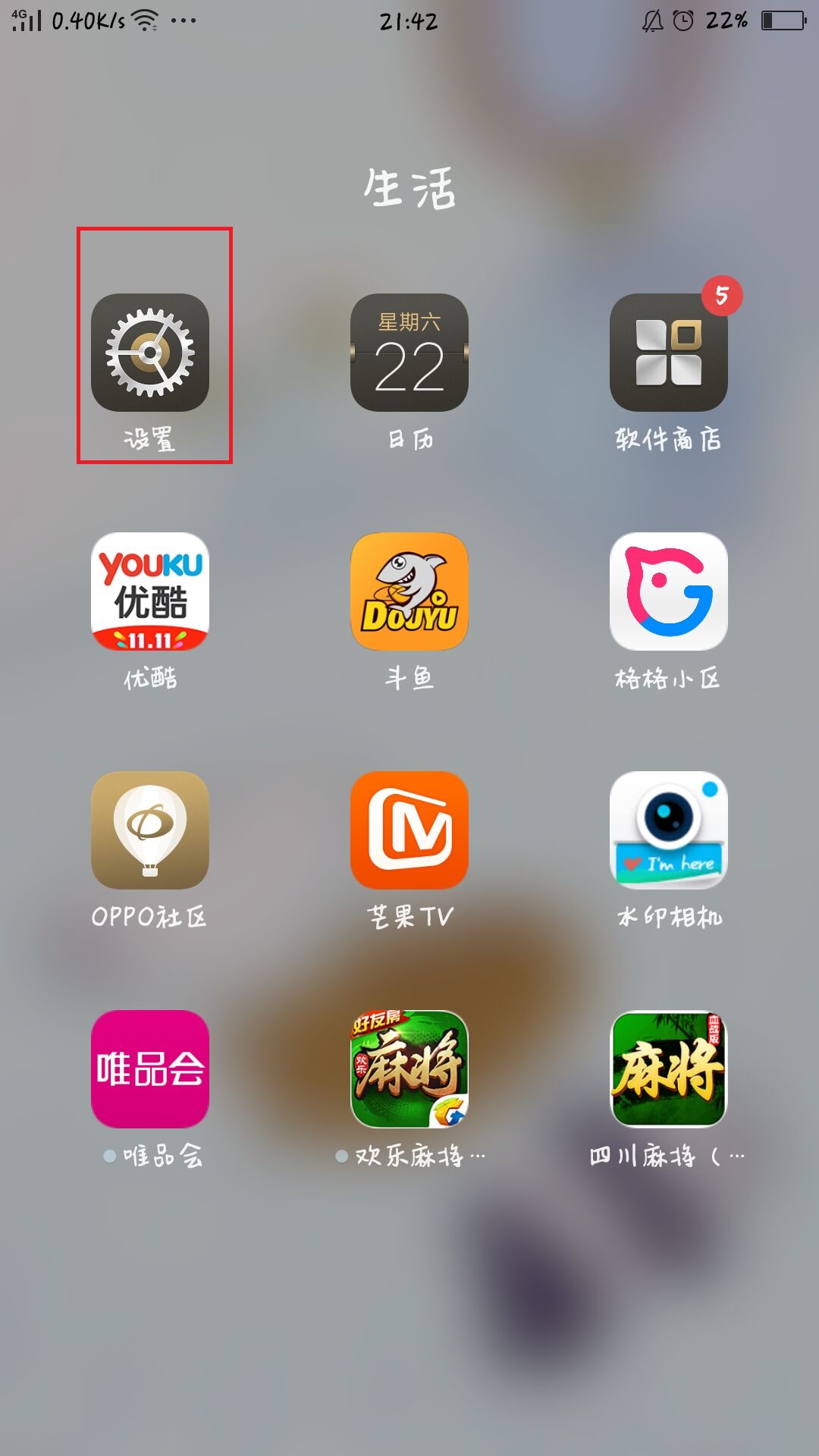
Task: Launch 芒果TV app
Action: coord(409,830)
